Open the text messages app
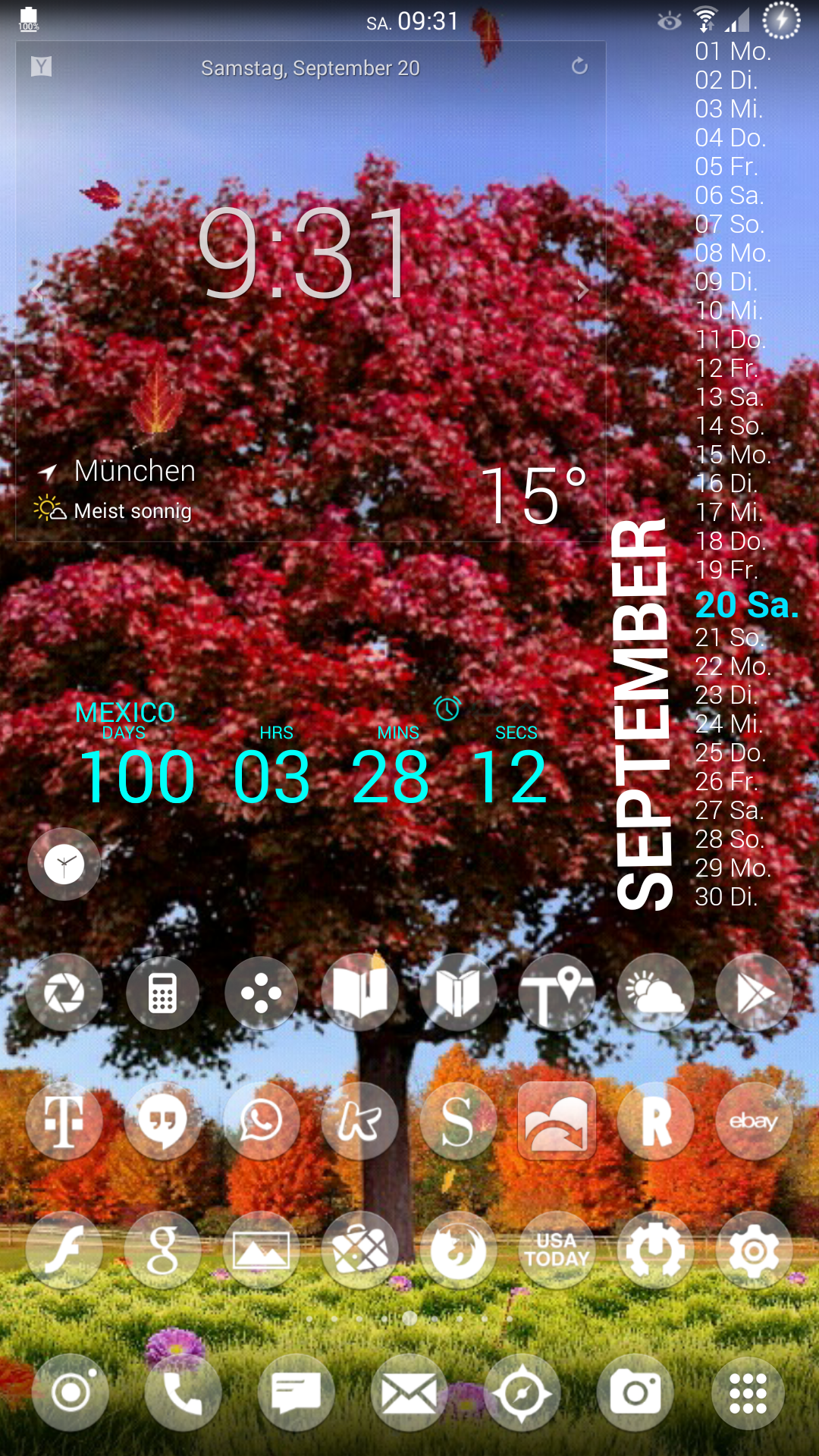Image resolution: width=819 pixels, height=1456 pixels. pyautogui.click(x=296, y=1393)
